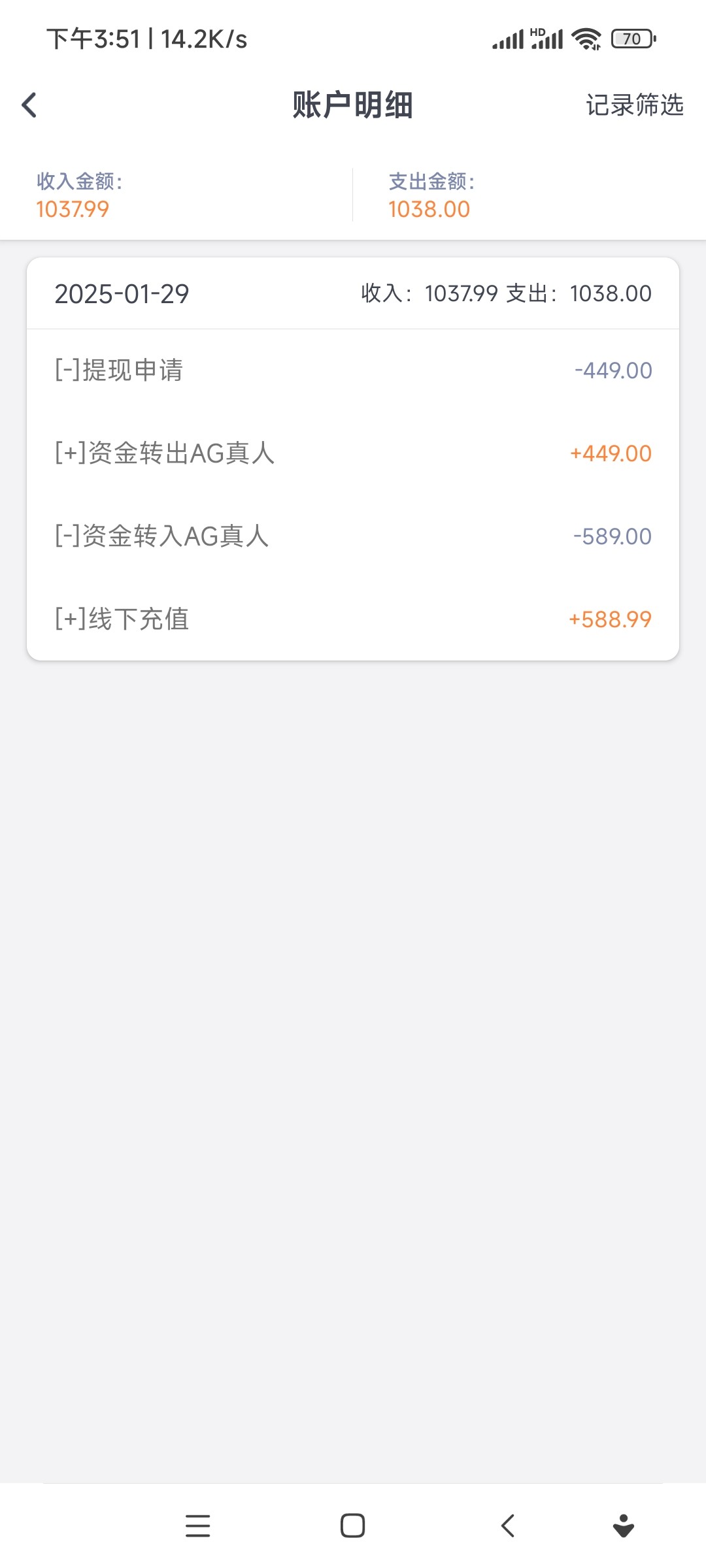Open the 记录筛选 filter
Viewport: 706px width, 1568px height.
click(x=634, y=105)
